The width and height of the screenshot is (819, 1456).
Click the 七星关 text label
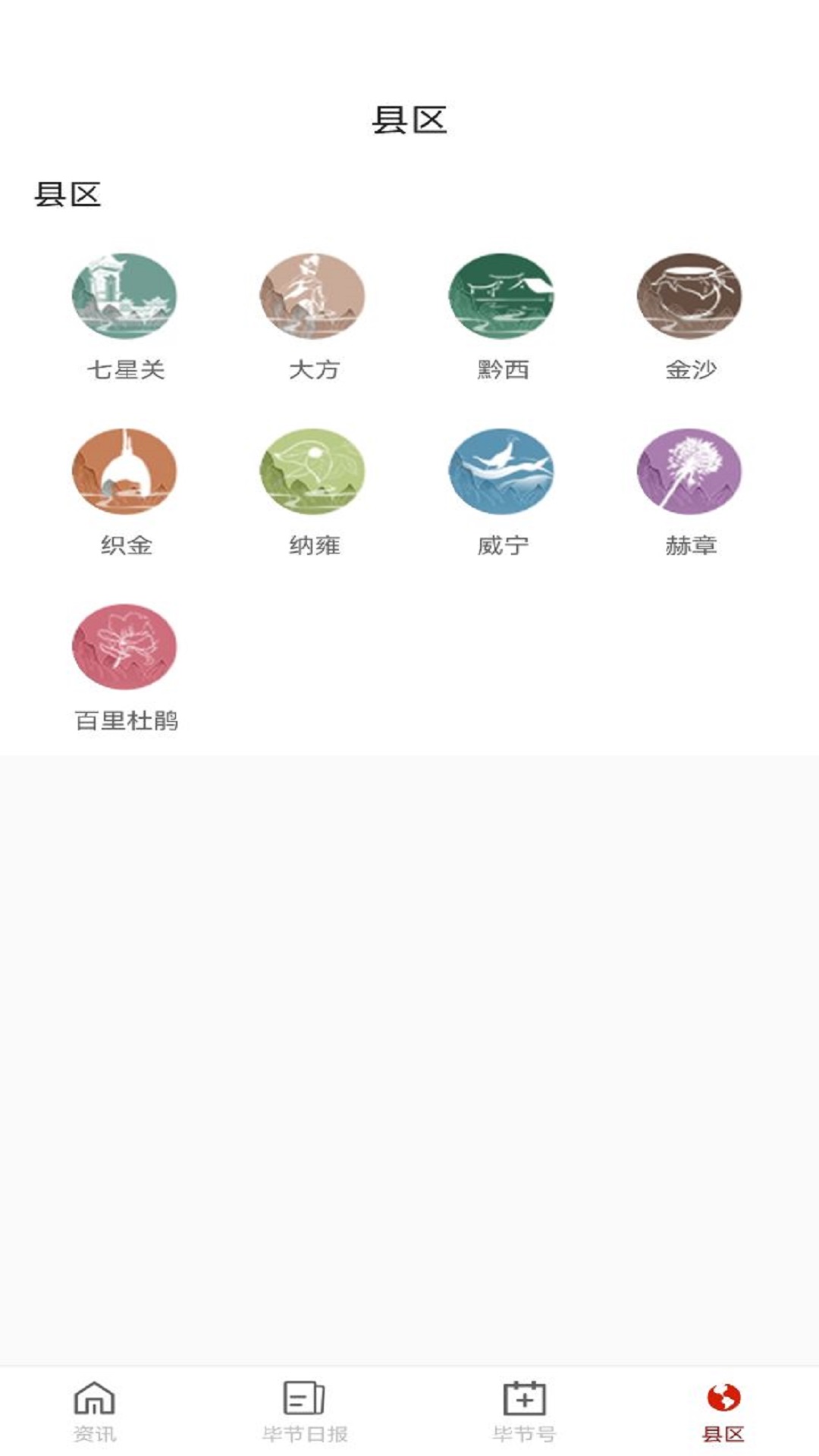pyautogui.click(x=124, y=369)
